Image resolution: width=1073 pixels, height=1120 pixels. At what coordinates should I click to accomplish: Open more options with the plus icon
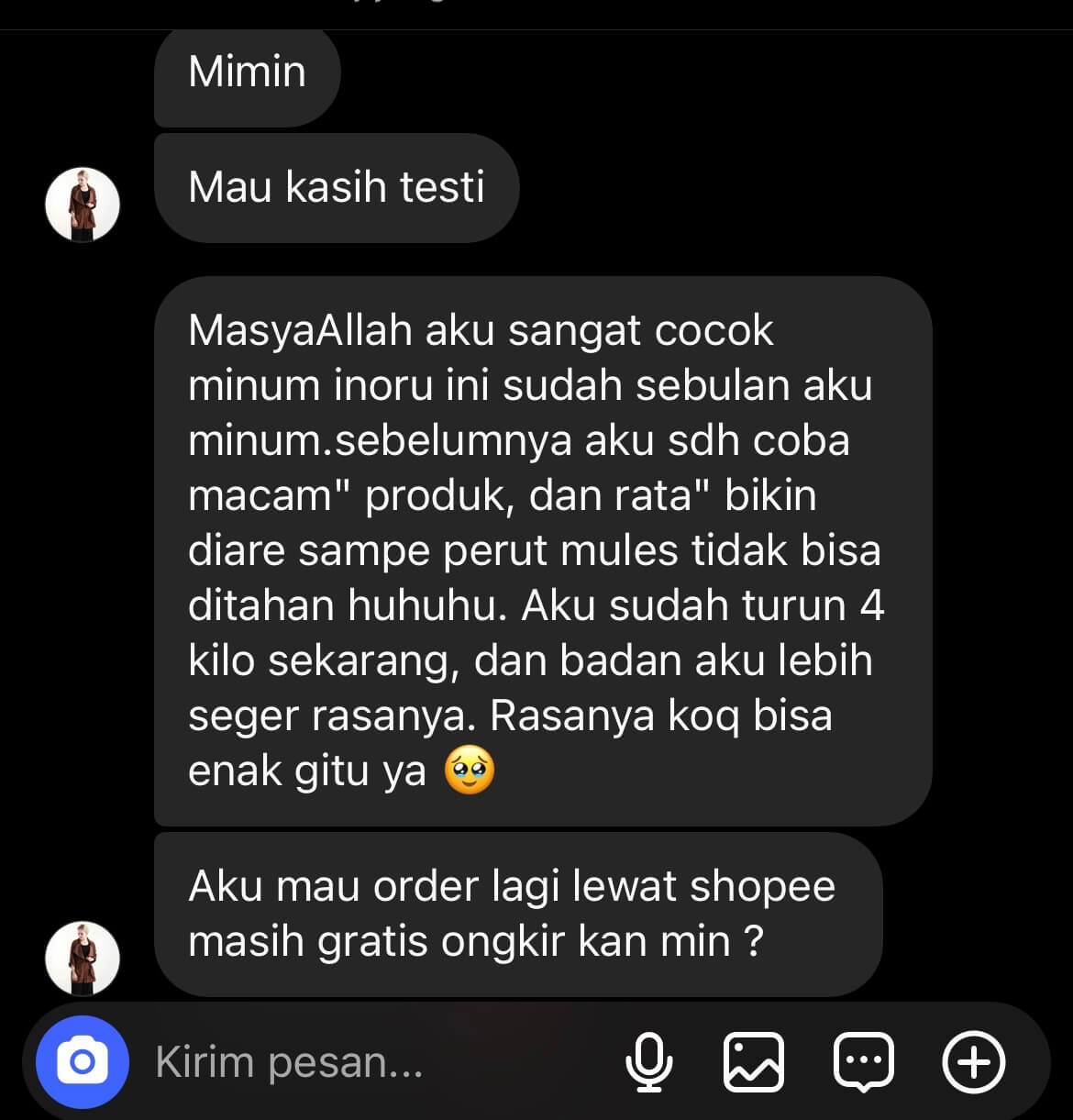974,1062
